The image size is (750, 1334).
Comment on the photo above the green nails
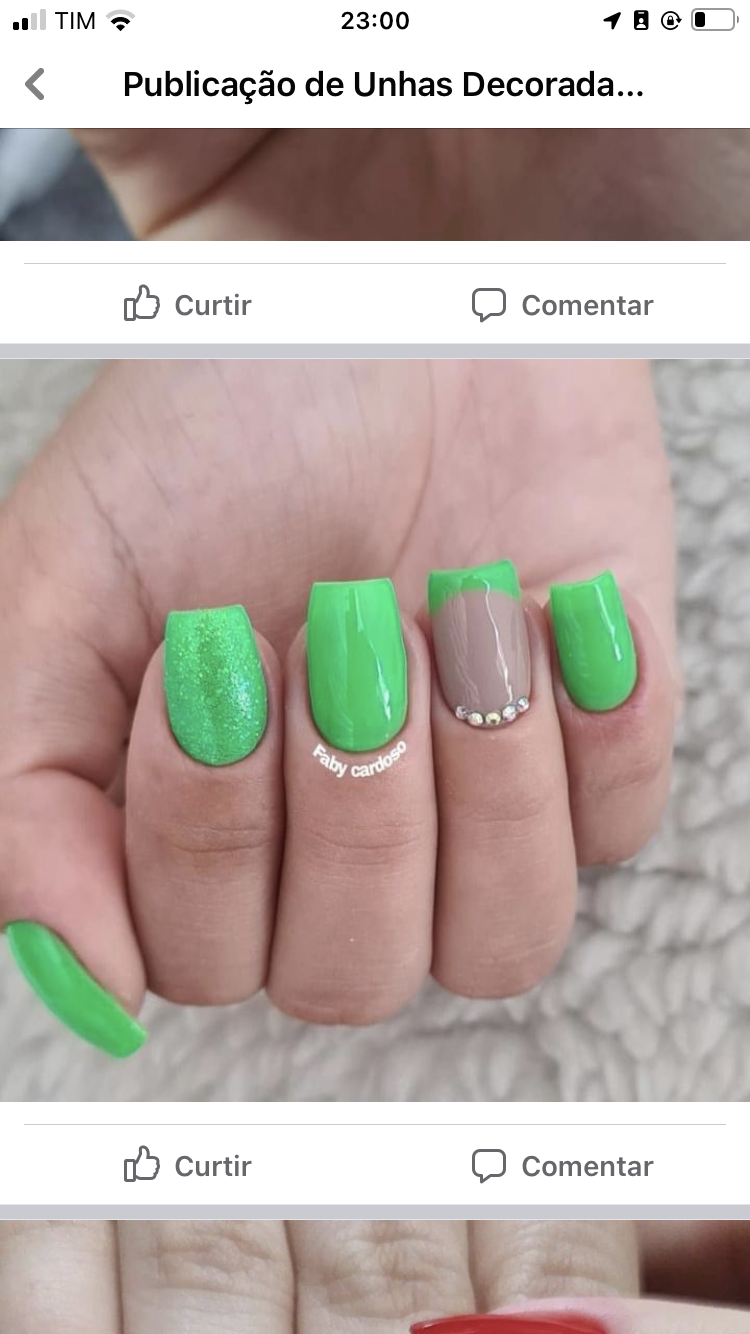tap(562, 304)
